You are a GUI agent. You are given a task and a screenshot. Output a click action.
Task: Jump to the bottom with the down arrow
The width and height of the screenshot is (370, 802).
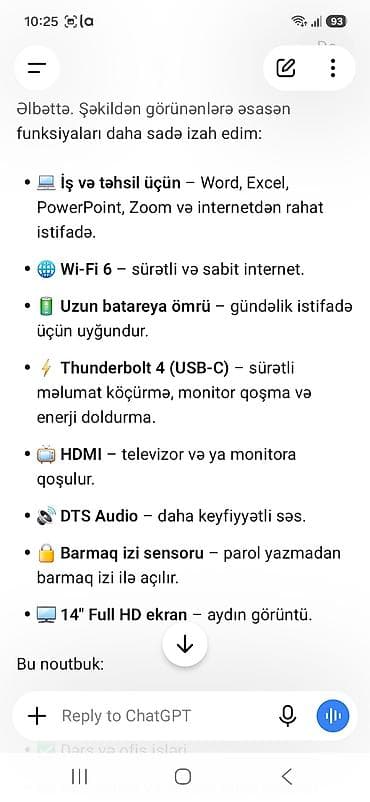click(x=184, y=644)
